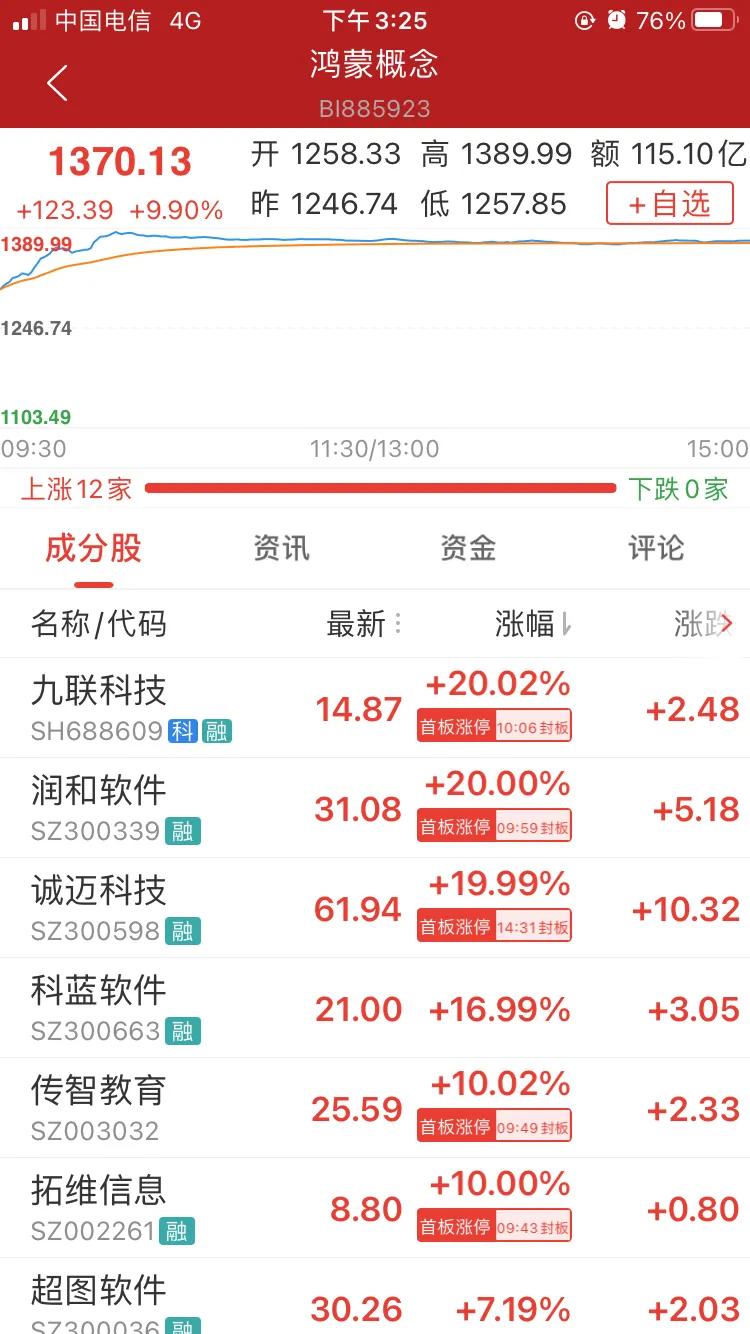The width and height of the screenshot is (750, 1334).
Task: Sort the list by 涨幅 column
Action: click(534, 624)
